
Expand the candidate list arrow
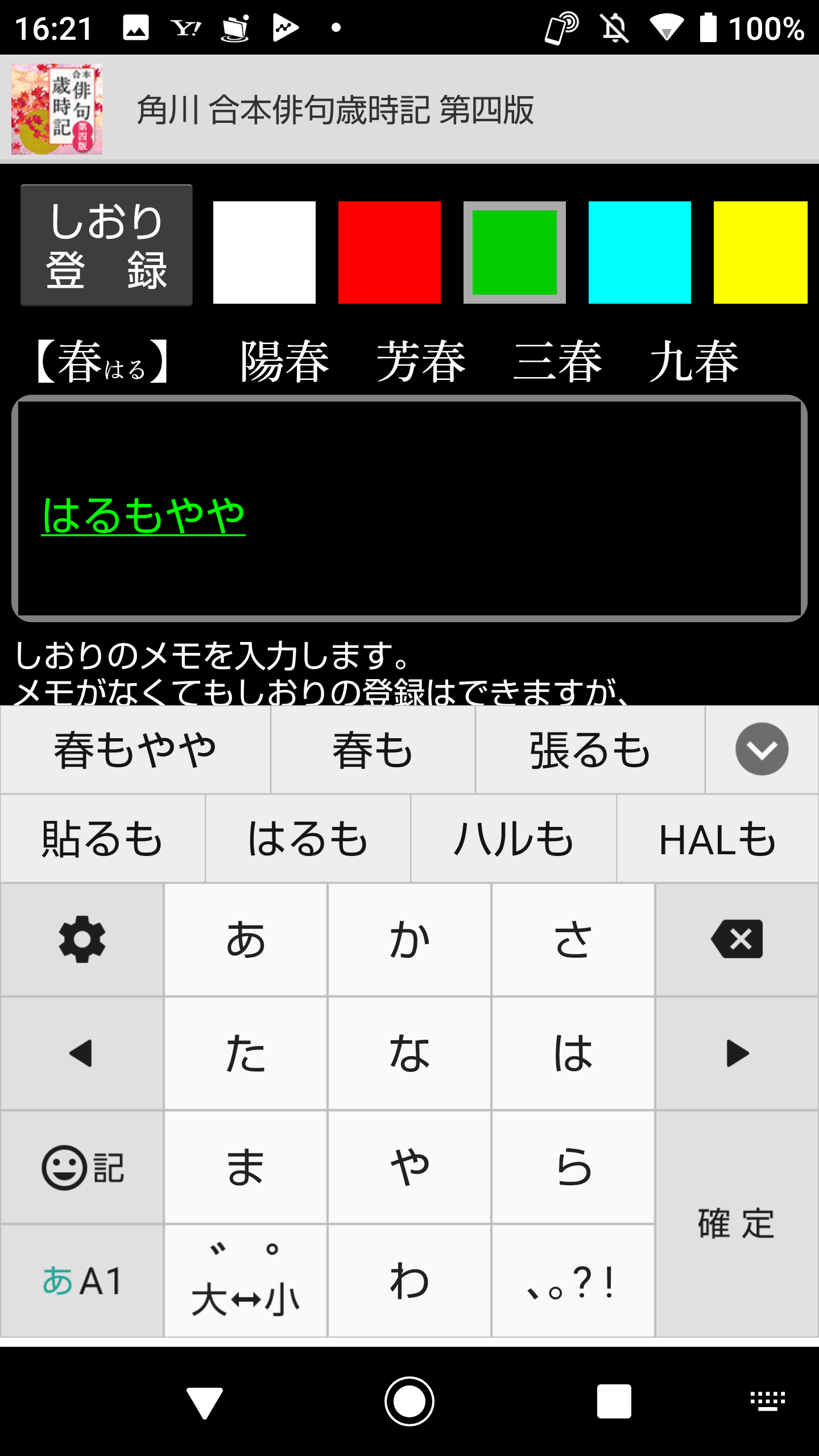coord(762,749)
